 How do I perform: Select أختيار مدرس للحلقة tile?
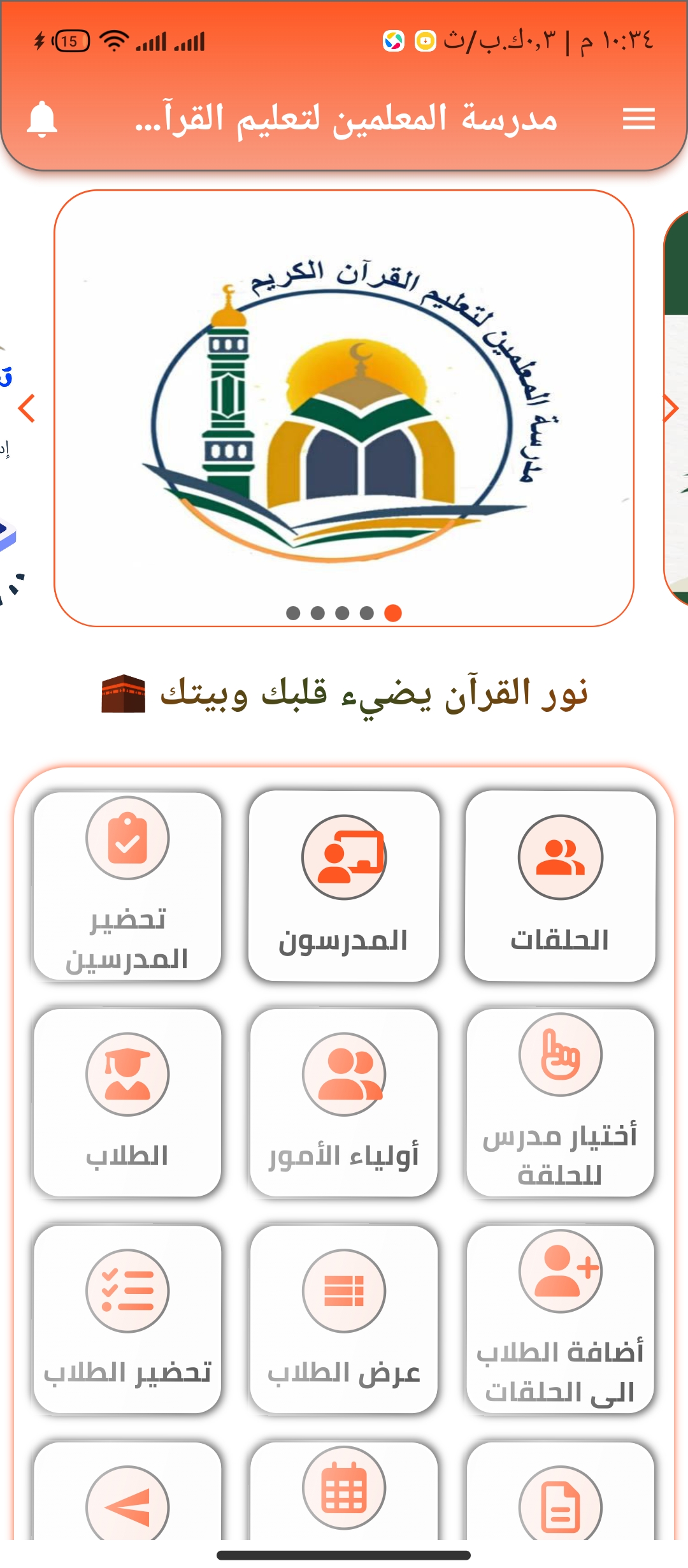pos(560,1103)
